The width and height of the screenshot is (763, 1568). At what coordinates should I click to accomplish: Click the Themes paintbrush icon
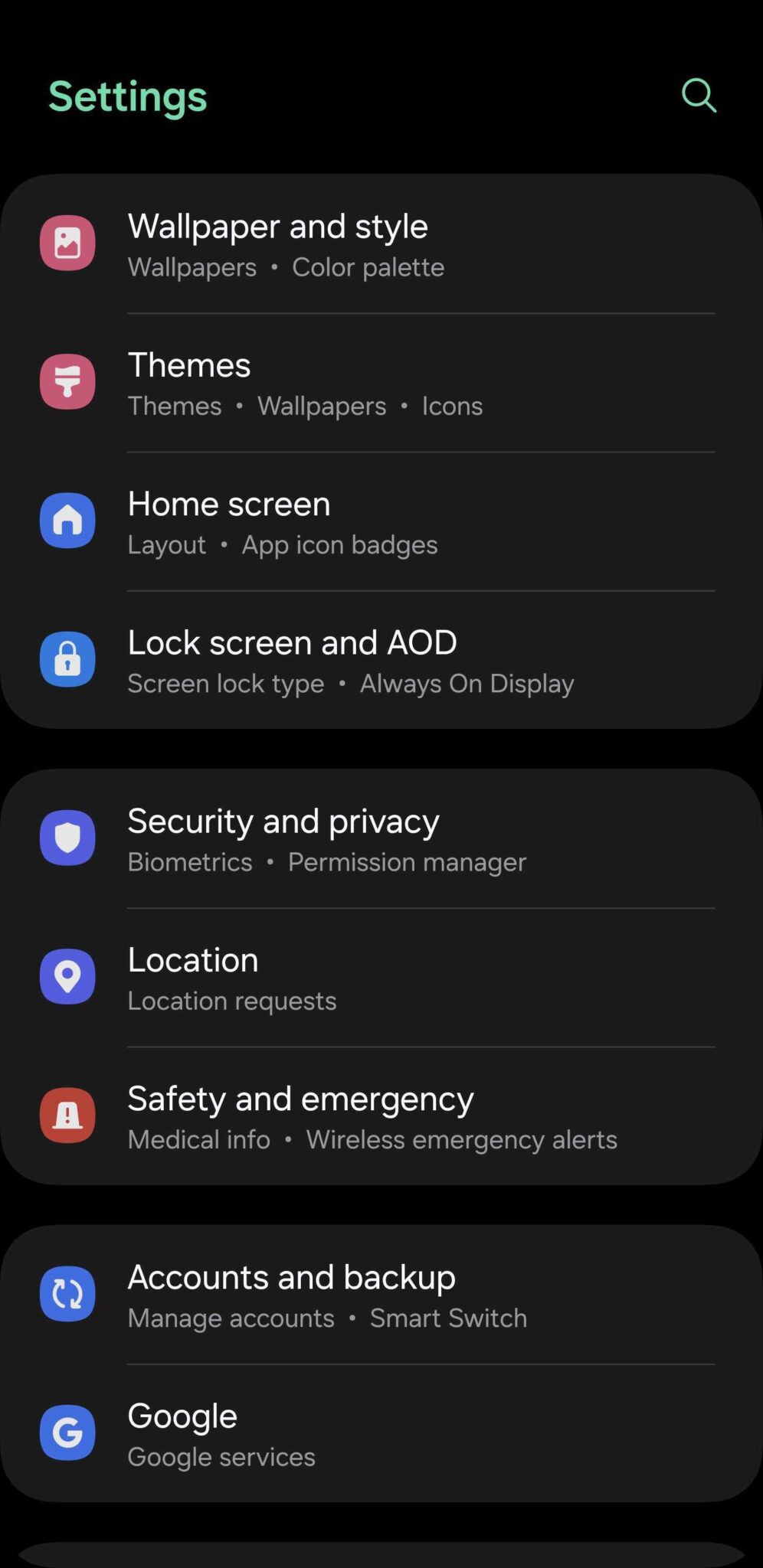[x=67, y=381]
